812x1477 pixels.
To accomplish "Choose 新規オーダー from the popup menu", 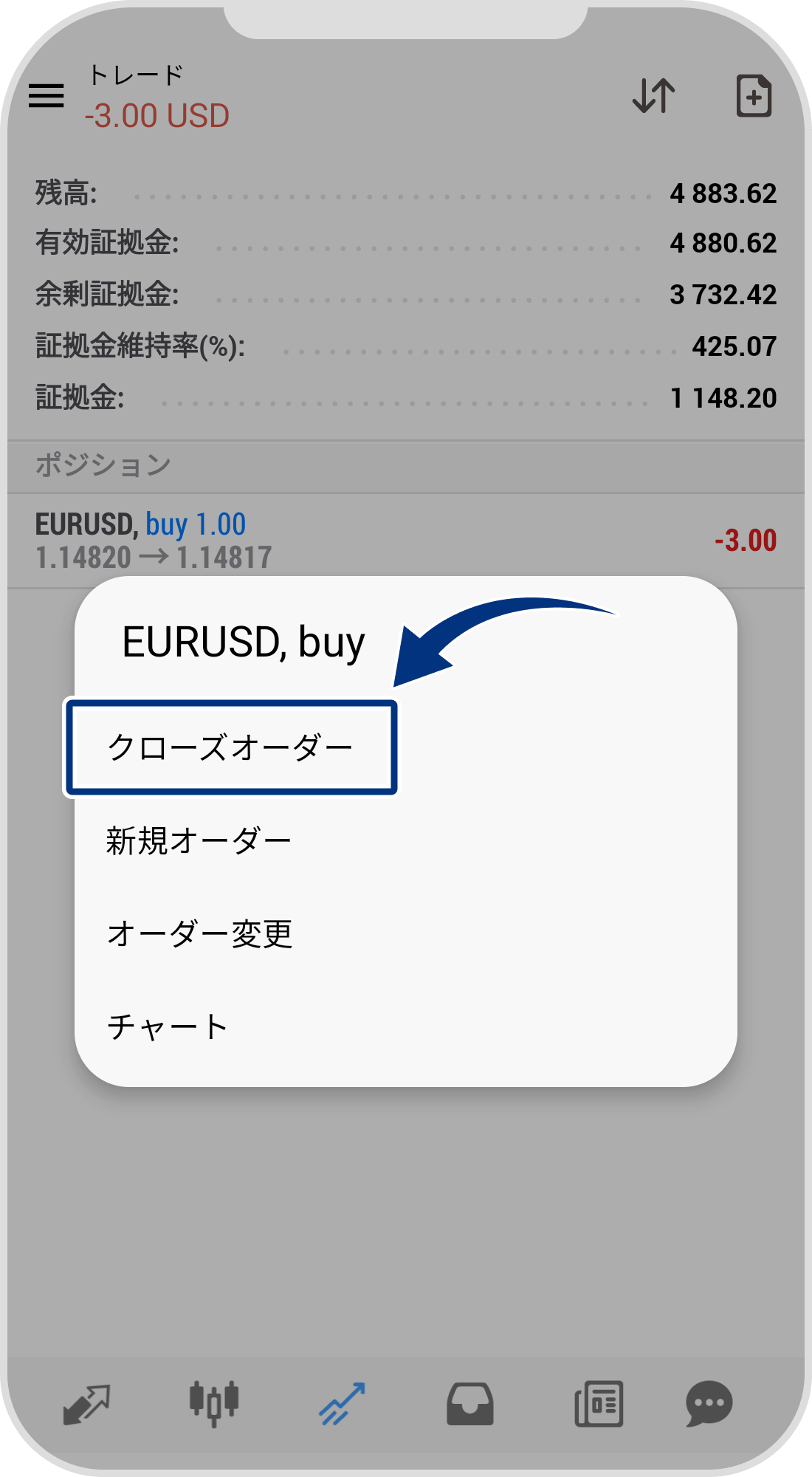I will tap(199, 841).
